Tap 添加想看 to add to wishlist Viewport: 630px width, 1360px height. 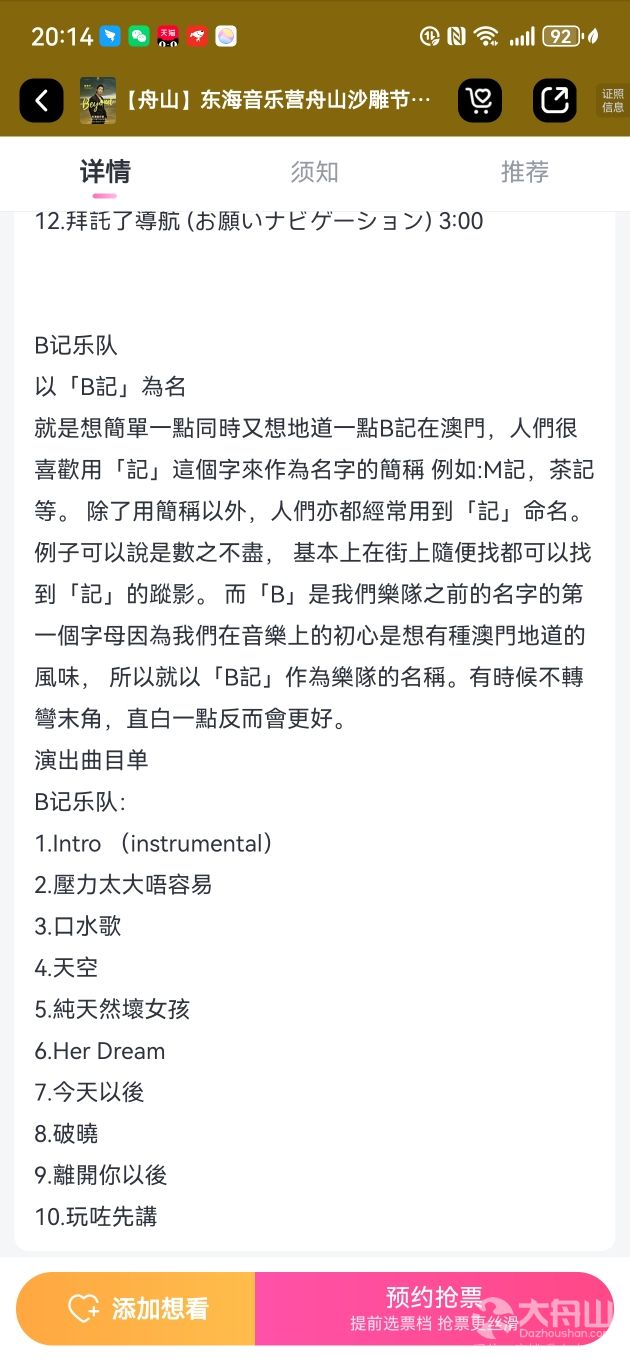pos(136,1308)
